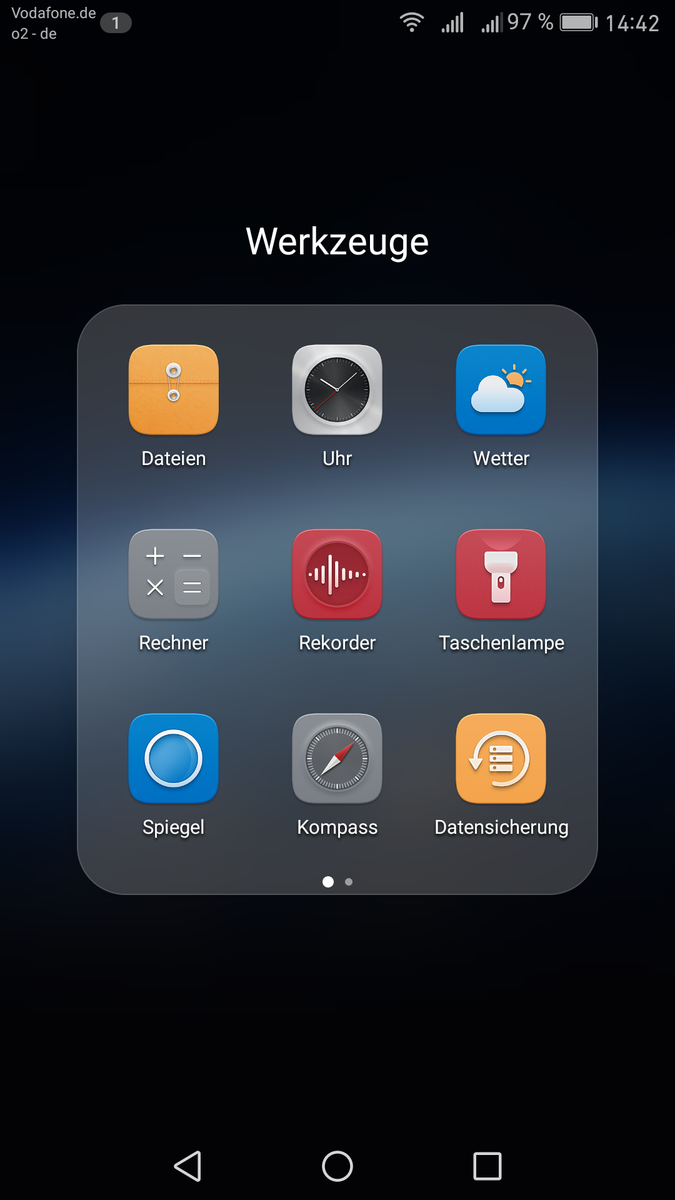Open the Dateien file manager app
The width and height of the screenshot is (675, 1200).
click(173, 390)
